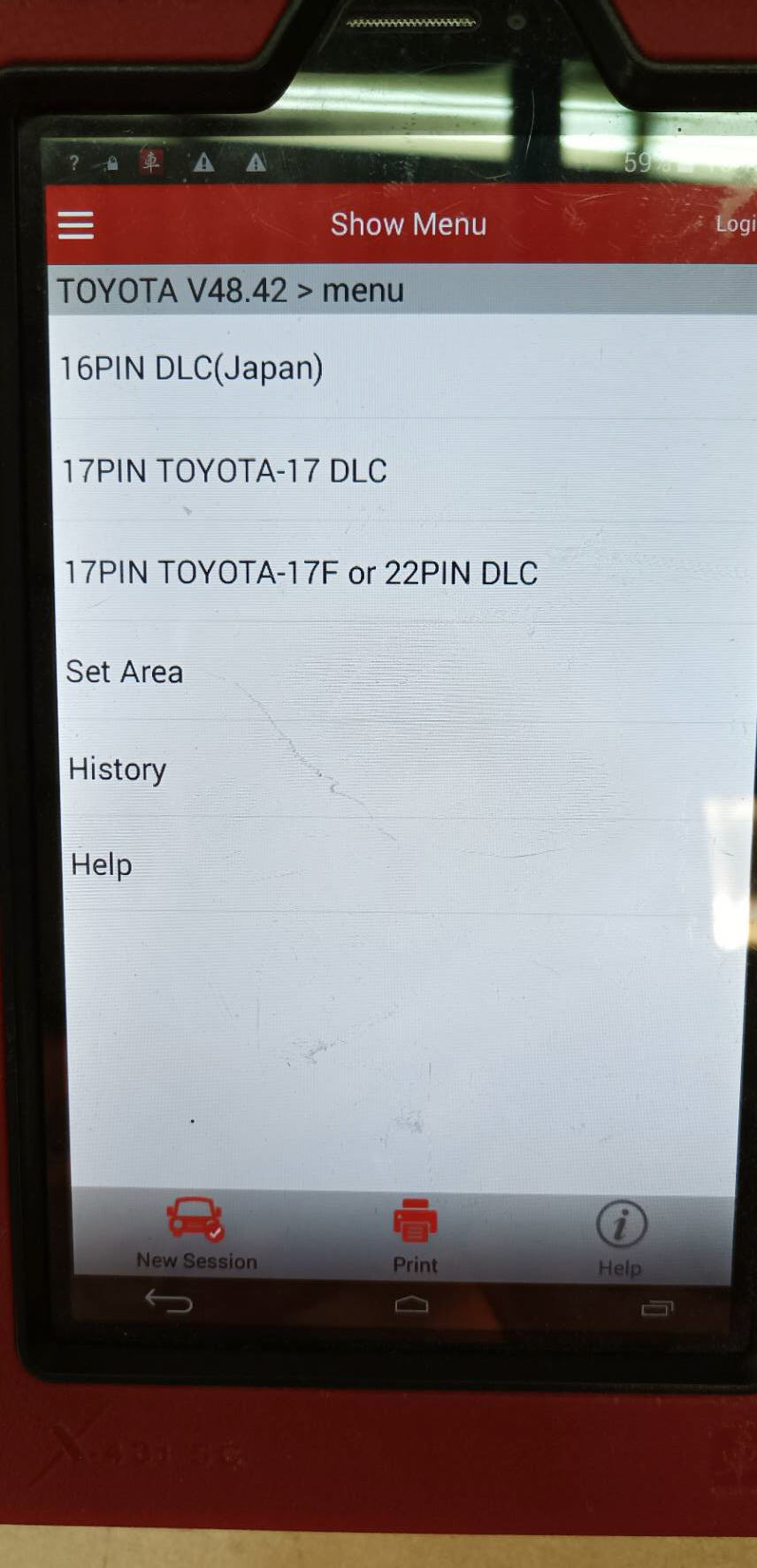Open the History entry
This screenshot has width=757, height=1568.
tap(118, 769)
